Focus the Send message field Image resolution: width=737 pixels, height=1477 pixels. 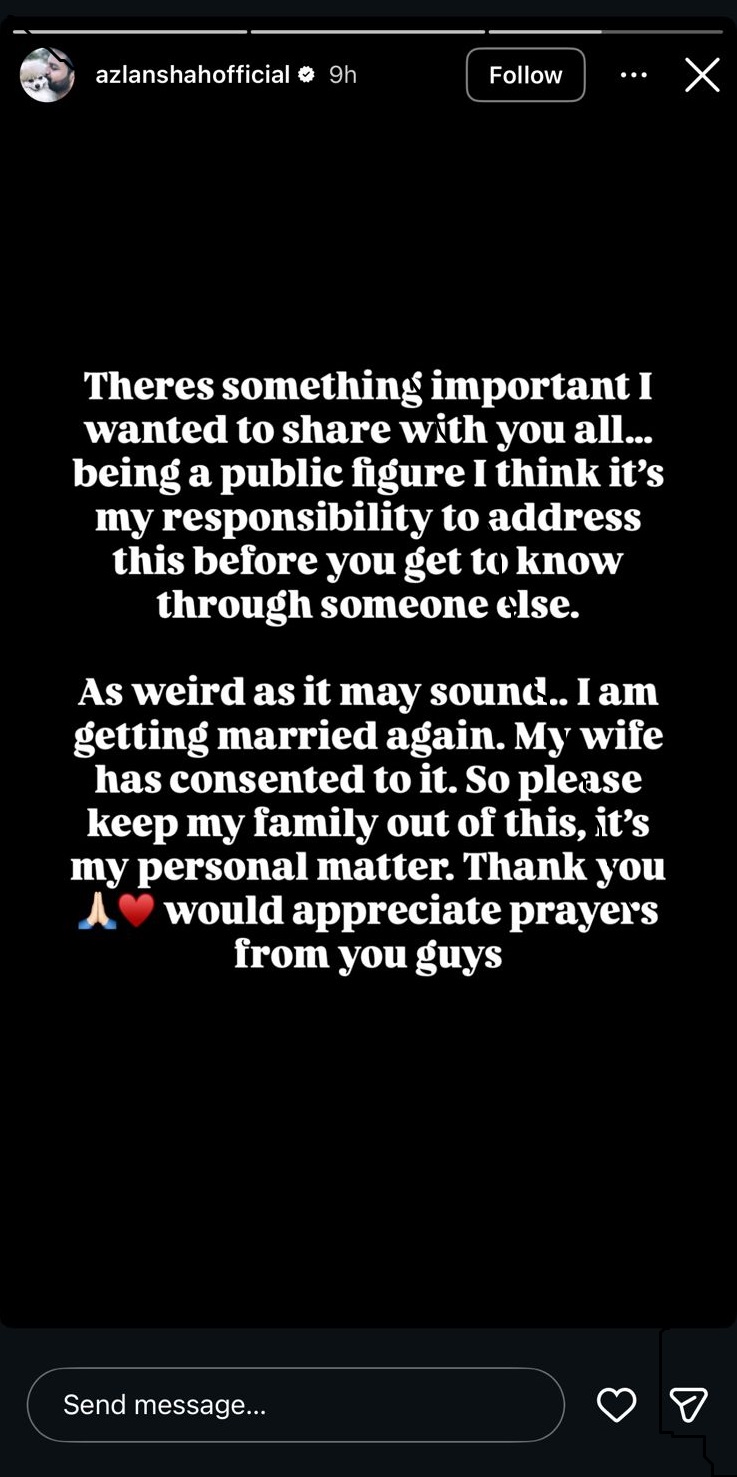pos(295,1405)
